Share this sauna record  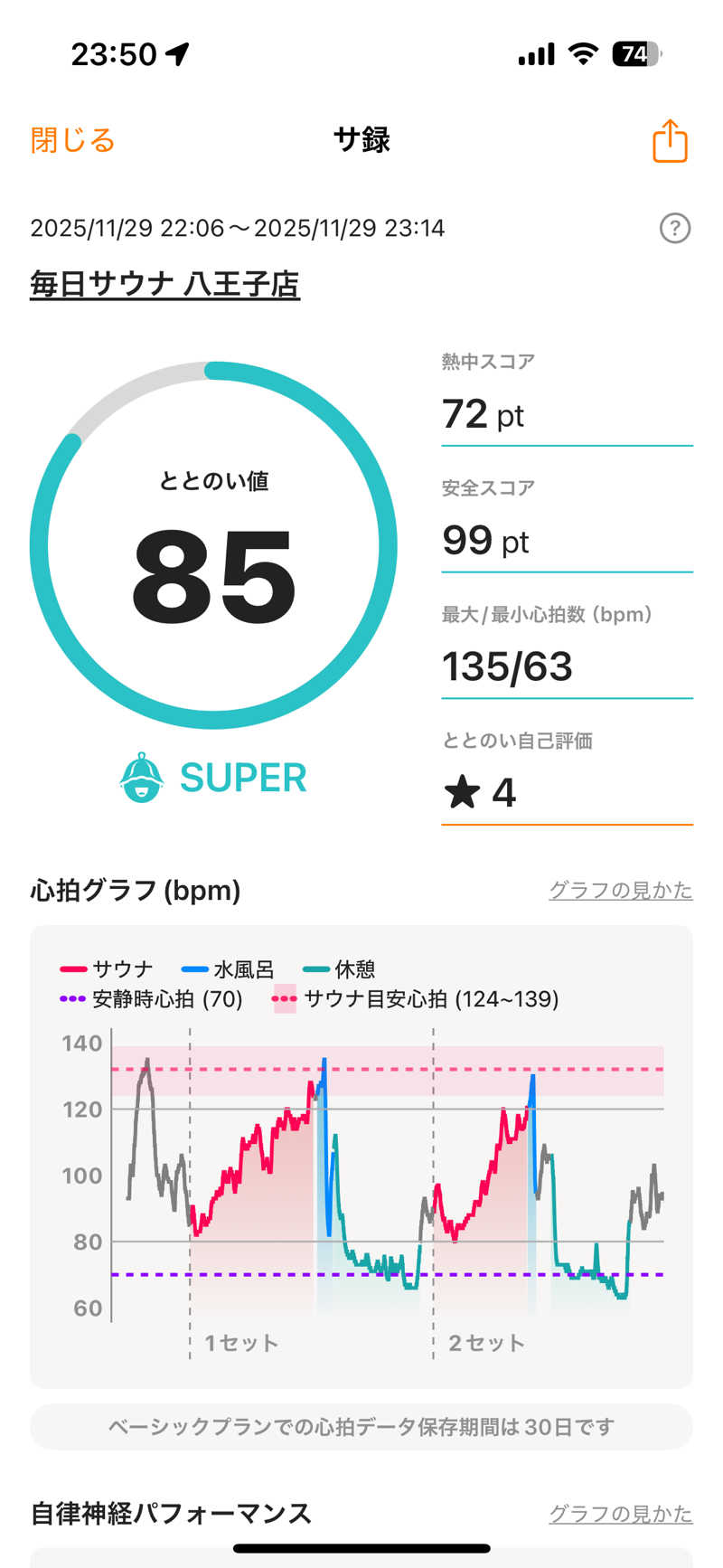tap(670, 141)
